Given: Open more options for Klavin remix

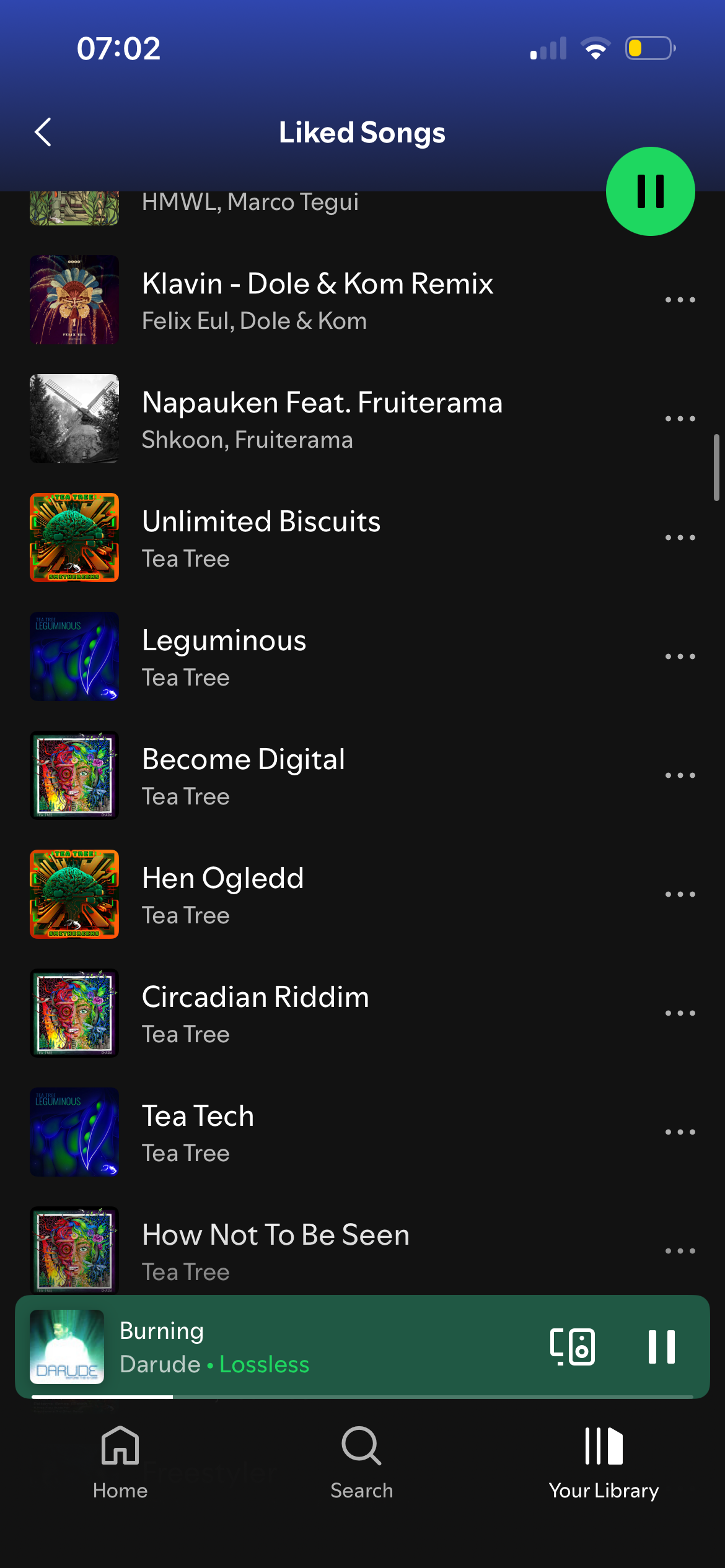Looking at the screenshot, I should [x=680, y=300].
